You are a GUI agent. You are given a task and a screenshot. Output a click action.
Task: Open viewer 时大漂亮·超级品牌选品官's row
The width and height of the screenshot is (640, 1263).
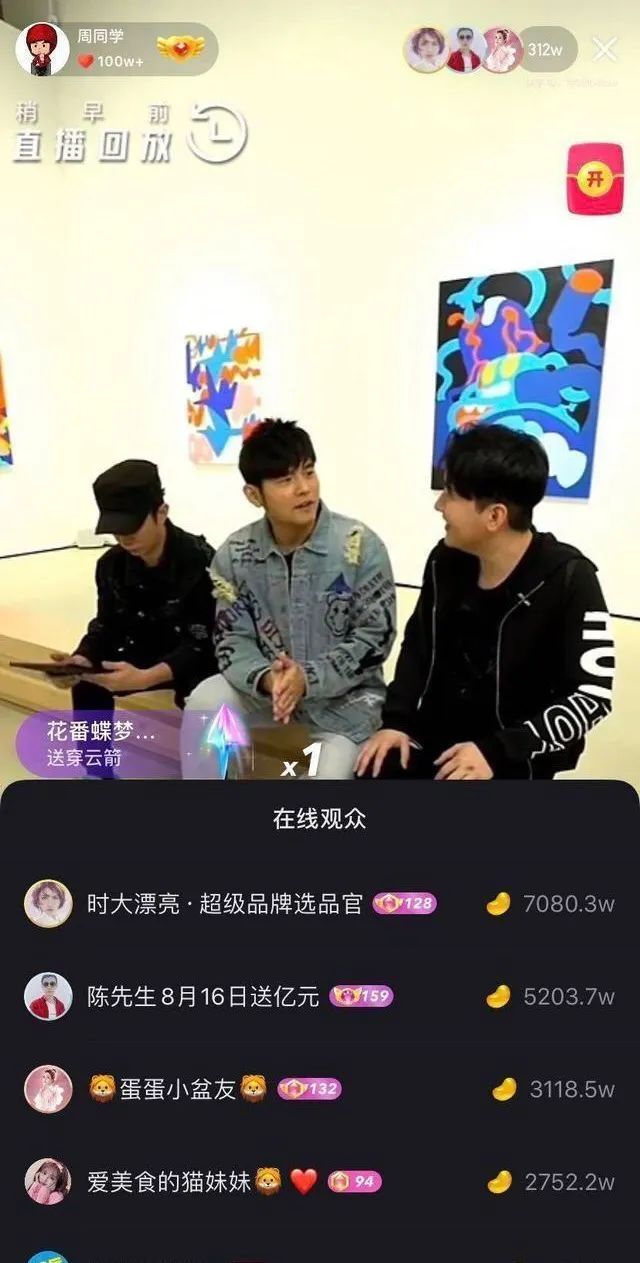coord(319,904)
